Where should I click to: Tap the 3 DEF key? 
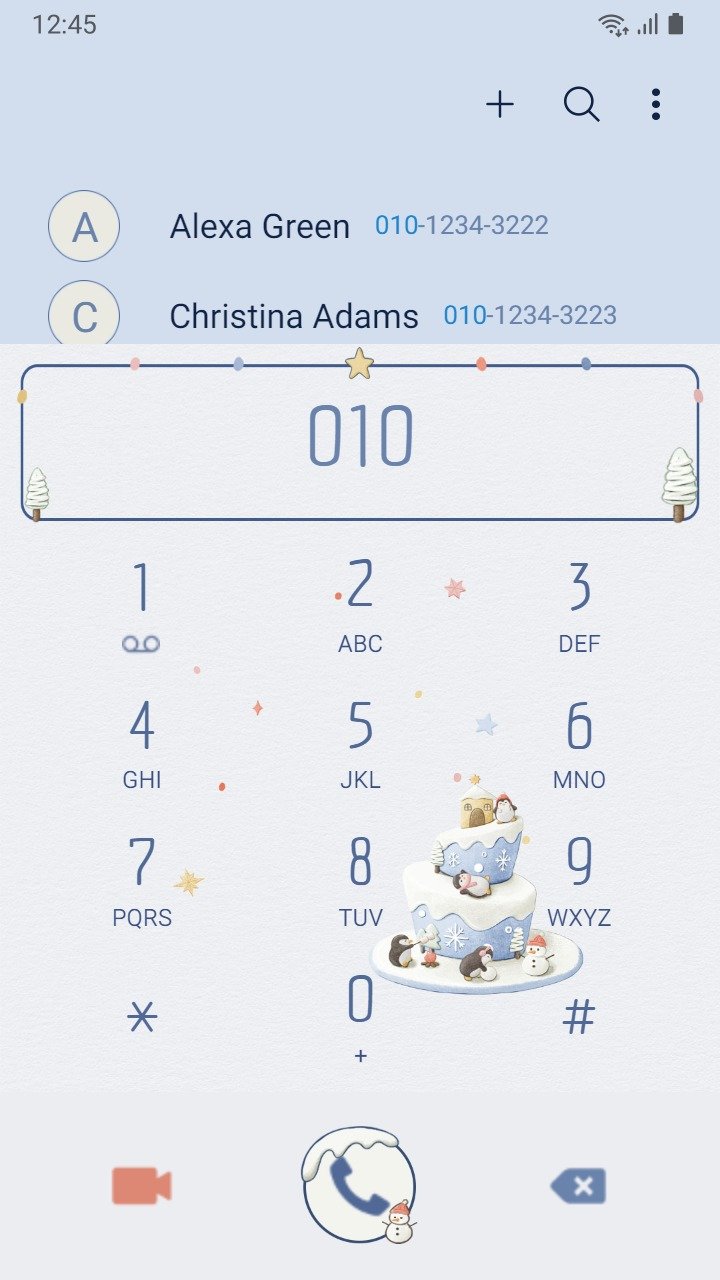pos(579,606)
